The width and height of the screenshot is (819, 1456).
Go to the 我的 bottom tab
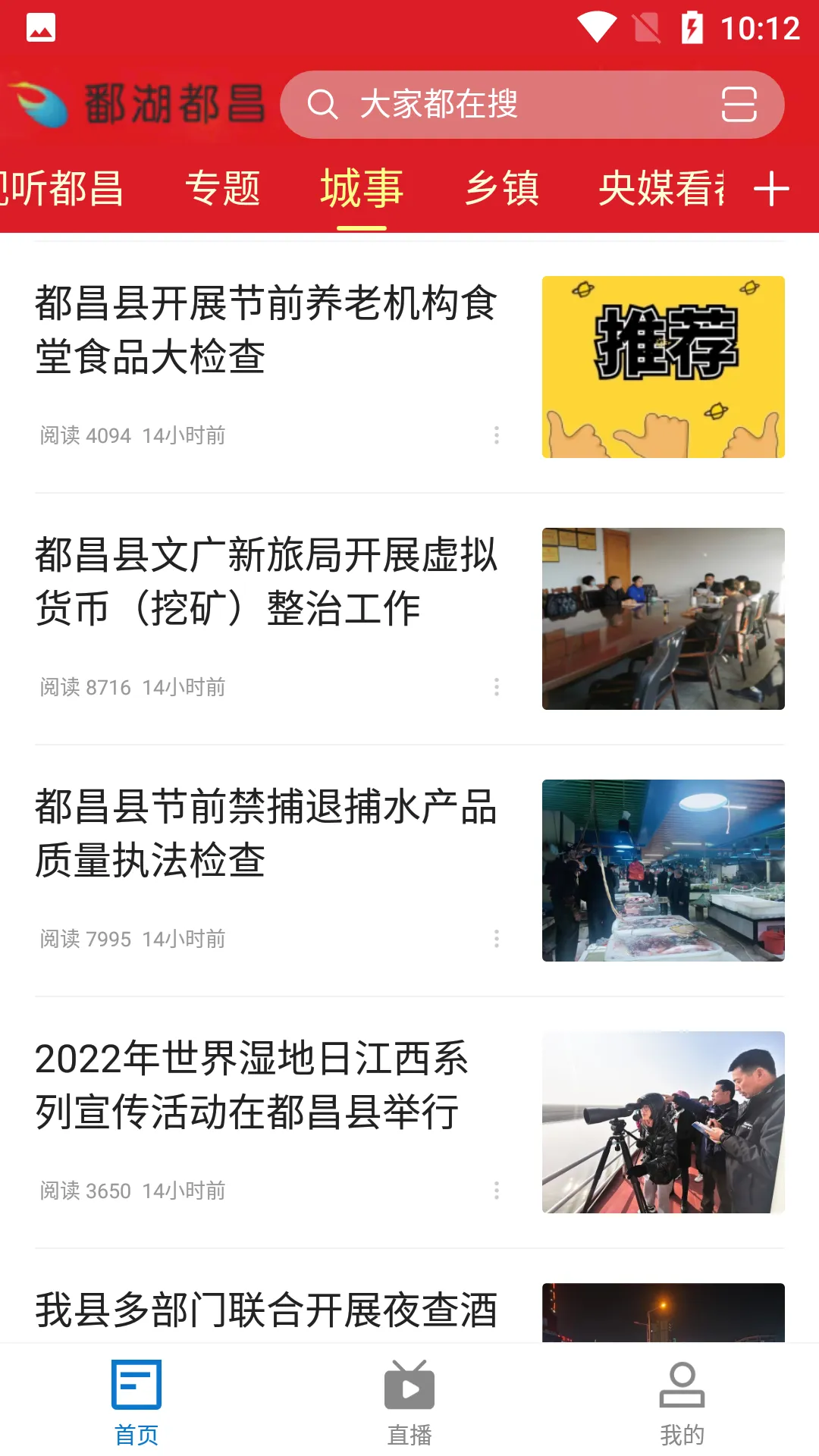682,1403
